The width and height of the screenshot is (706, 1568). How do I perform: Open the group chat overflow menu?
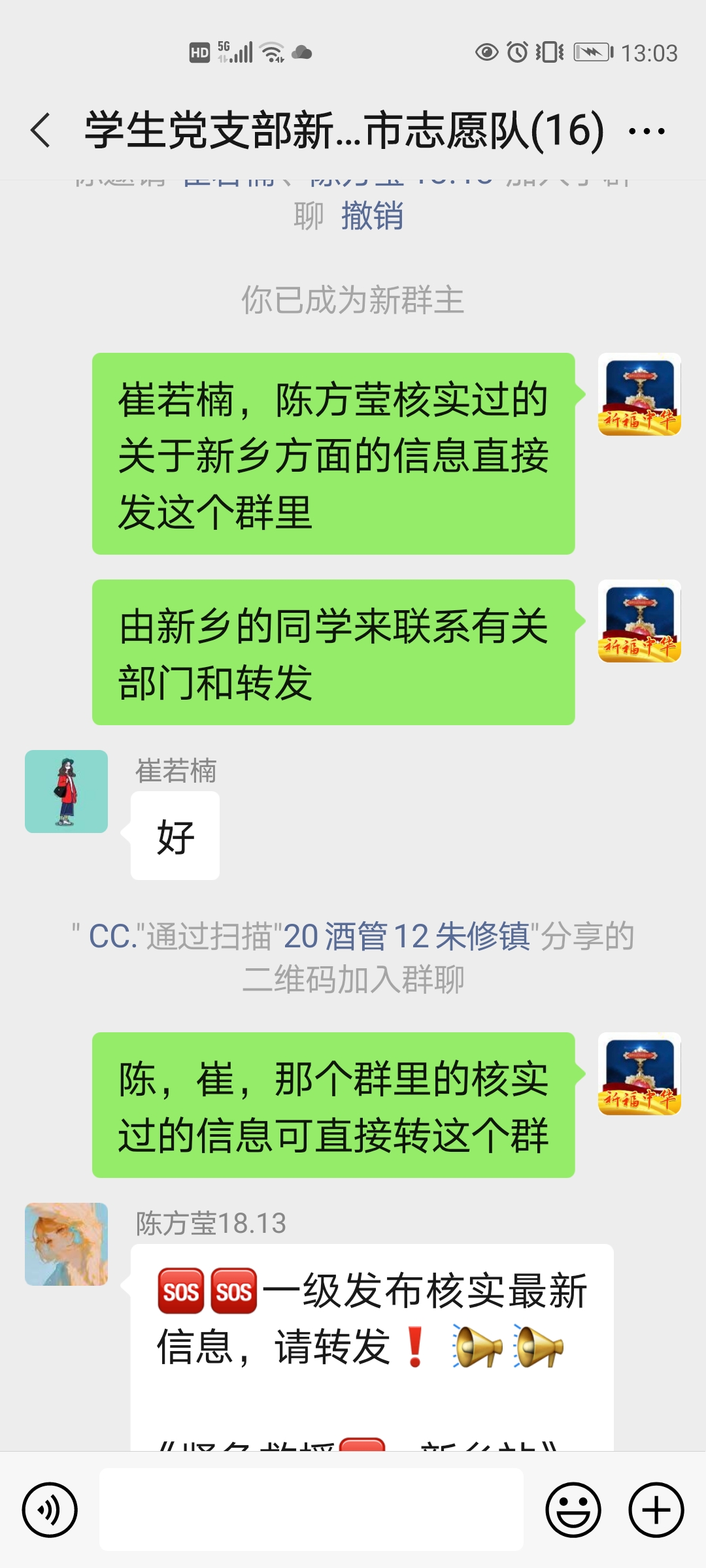coord(647,131)
